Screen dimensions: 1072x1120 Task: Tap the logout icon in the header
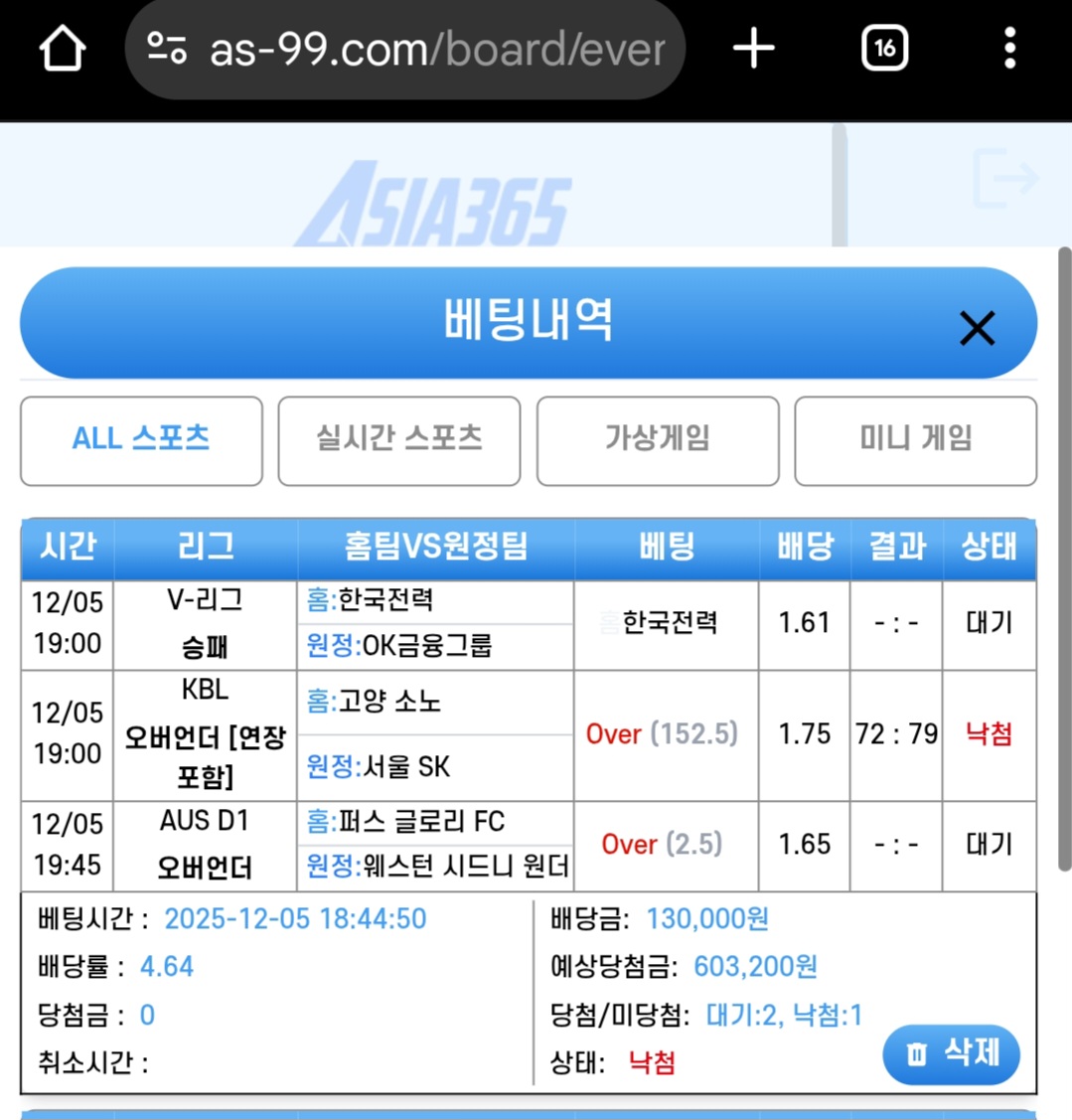coord(1004,179)
